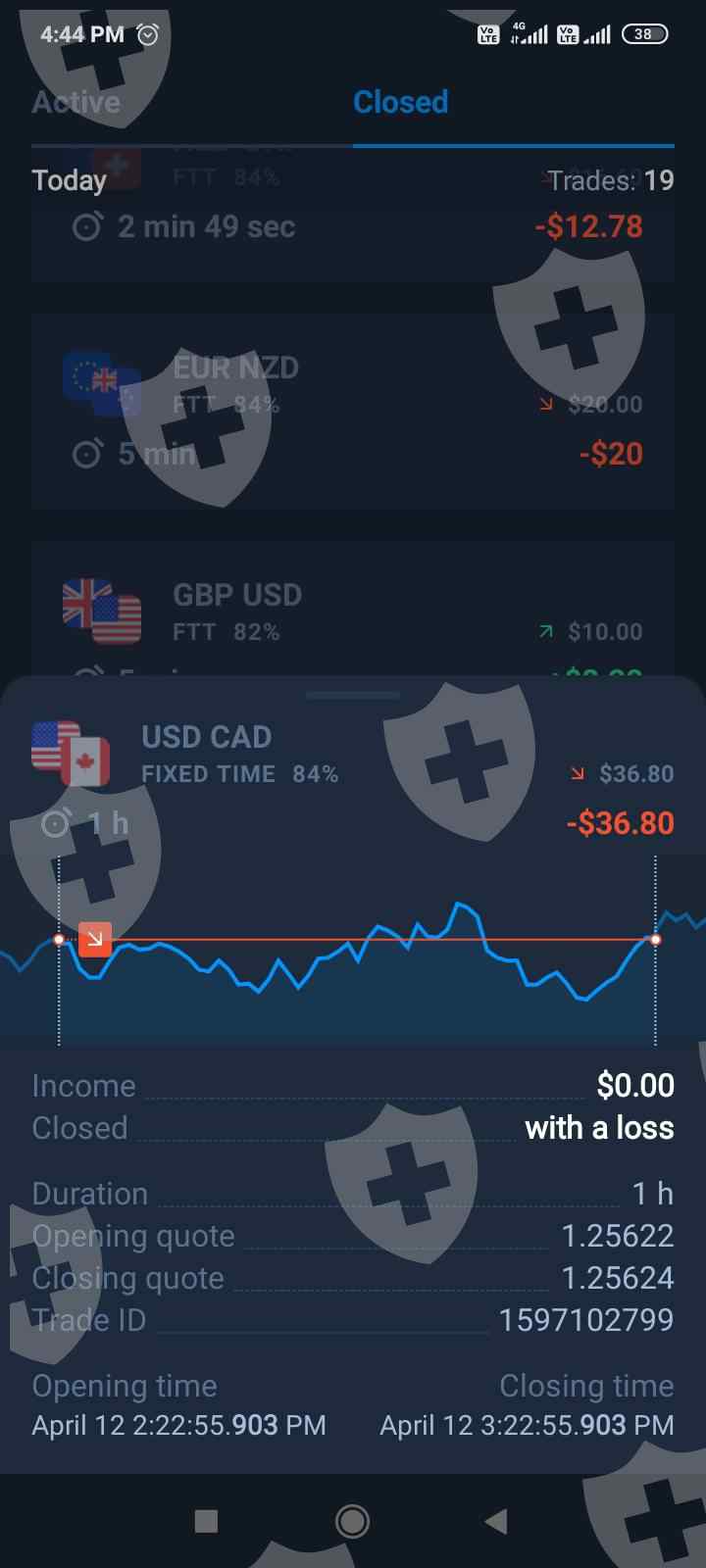Screen dimensions: 706x1568
Task: Open the EUR NZD closed trade
Action: [353, 412]
